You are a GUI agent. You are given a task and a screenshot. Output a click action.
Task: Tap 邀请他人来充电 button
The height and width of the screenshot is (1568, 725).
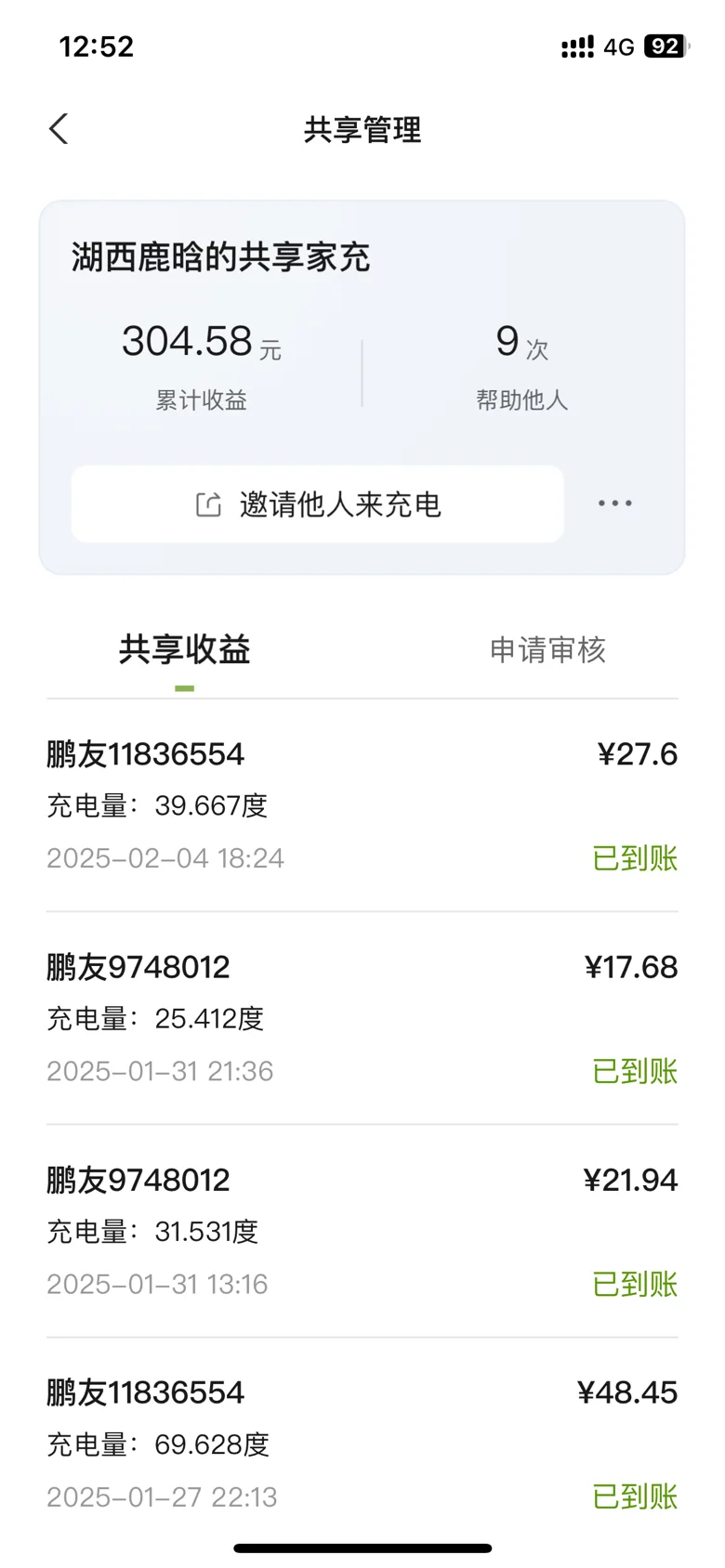click(x=318, y=504)
